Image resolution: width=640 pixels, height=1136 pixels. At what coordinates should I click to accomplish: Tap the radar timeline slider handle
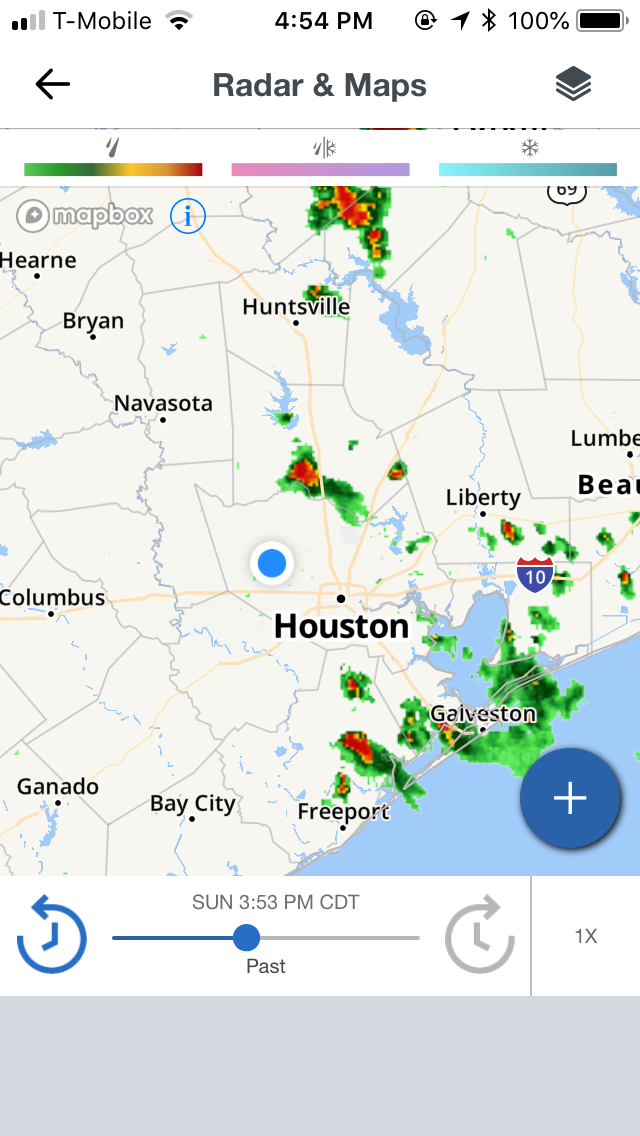pyautogui.click(x=246, y=937)
